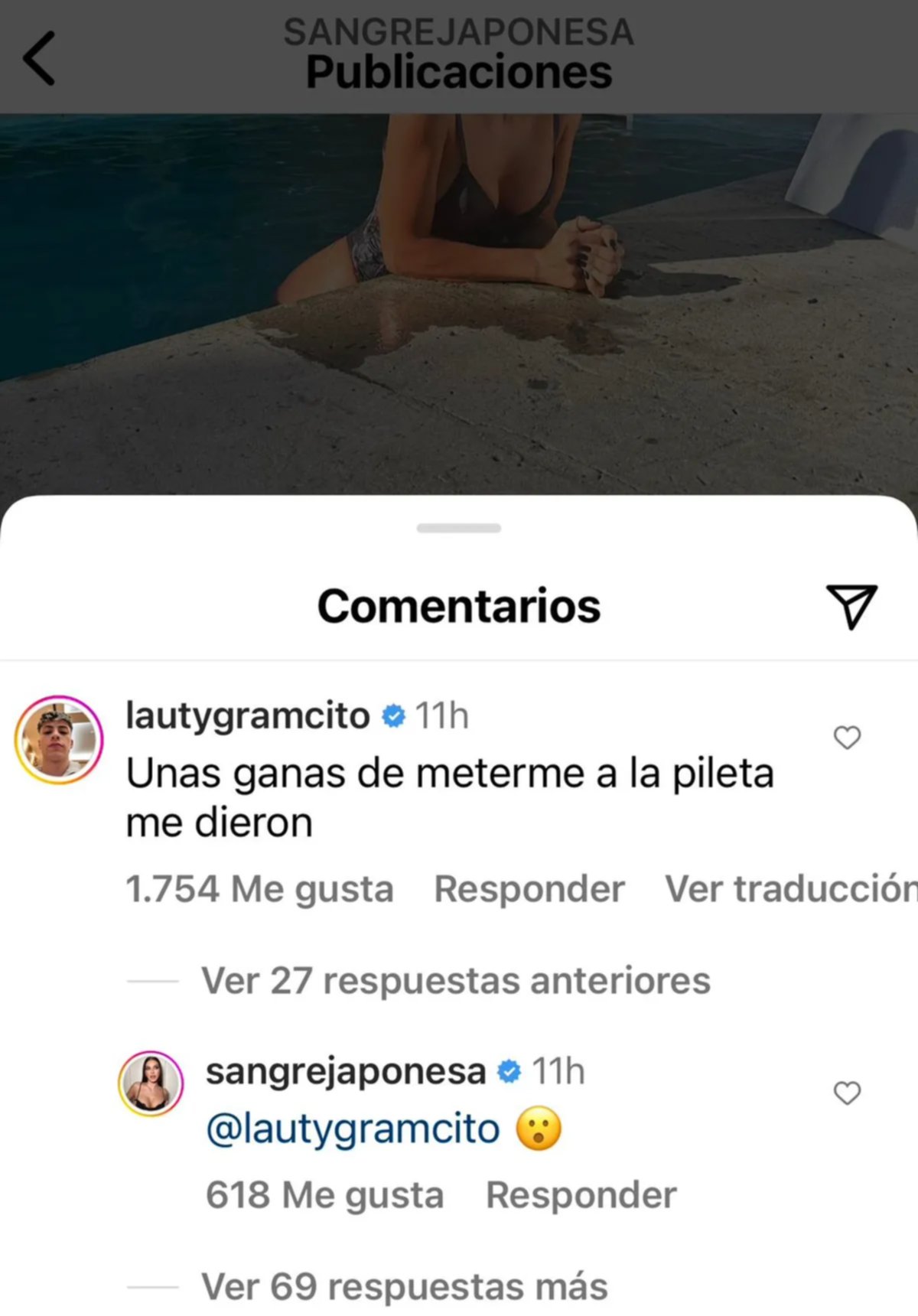Expand Ver 27 respuestas anteriores
Viewport: 918px width, 1316px height.
point(455,981)
